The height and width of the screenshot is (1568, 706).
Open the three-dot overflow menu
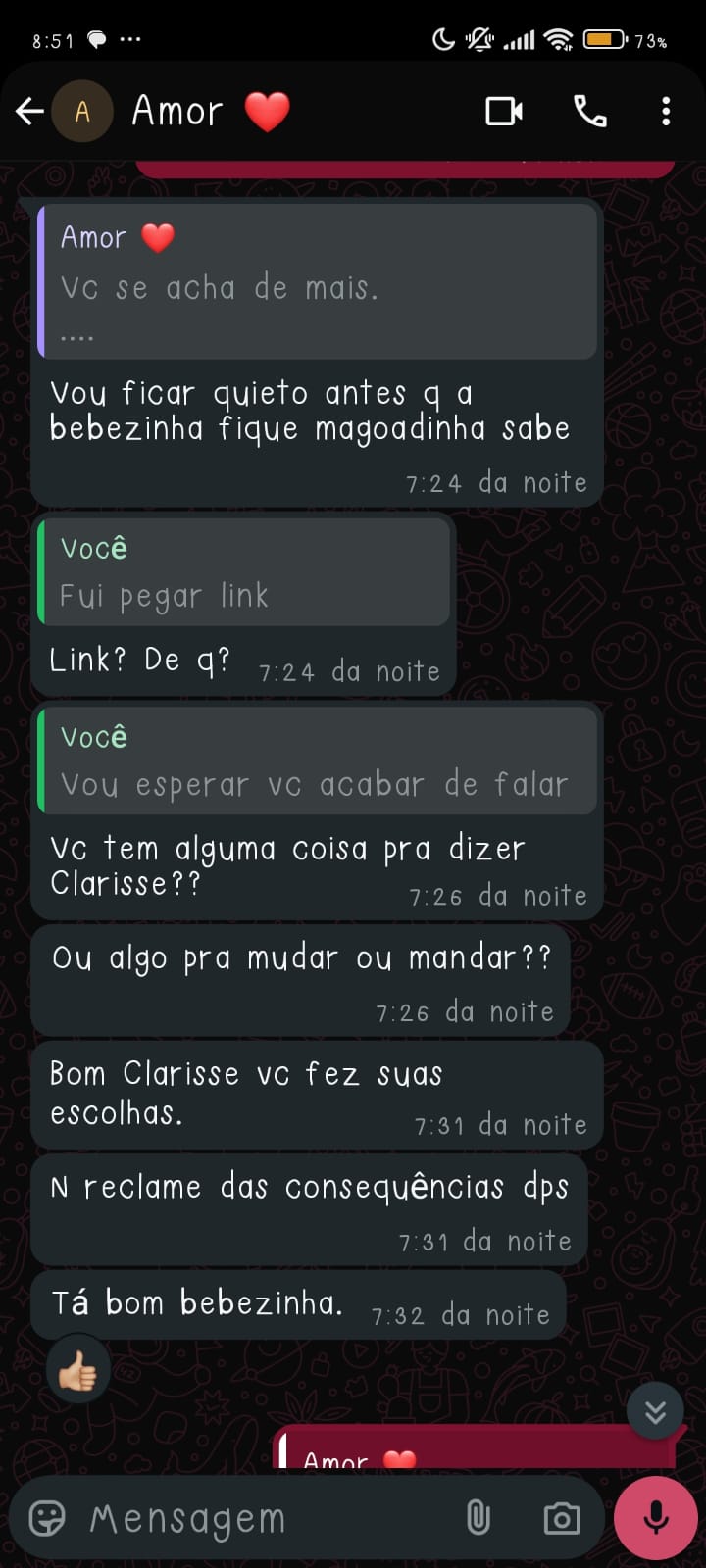666,112
